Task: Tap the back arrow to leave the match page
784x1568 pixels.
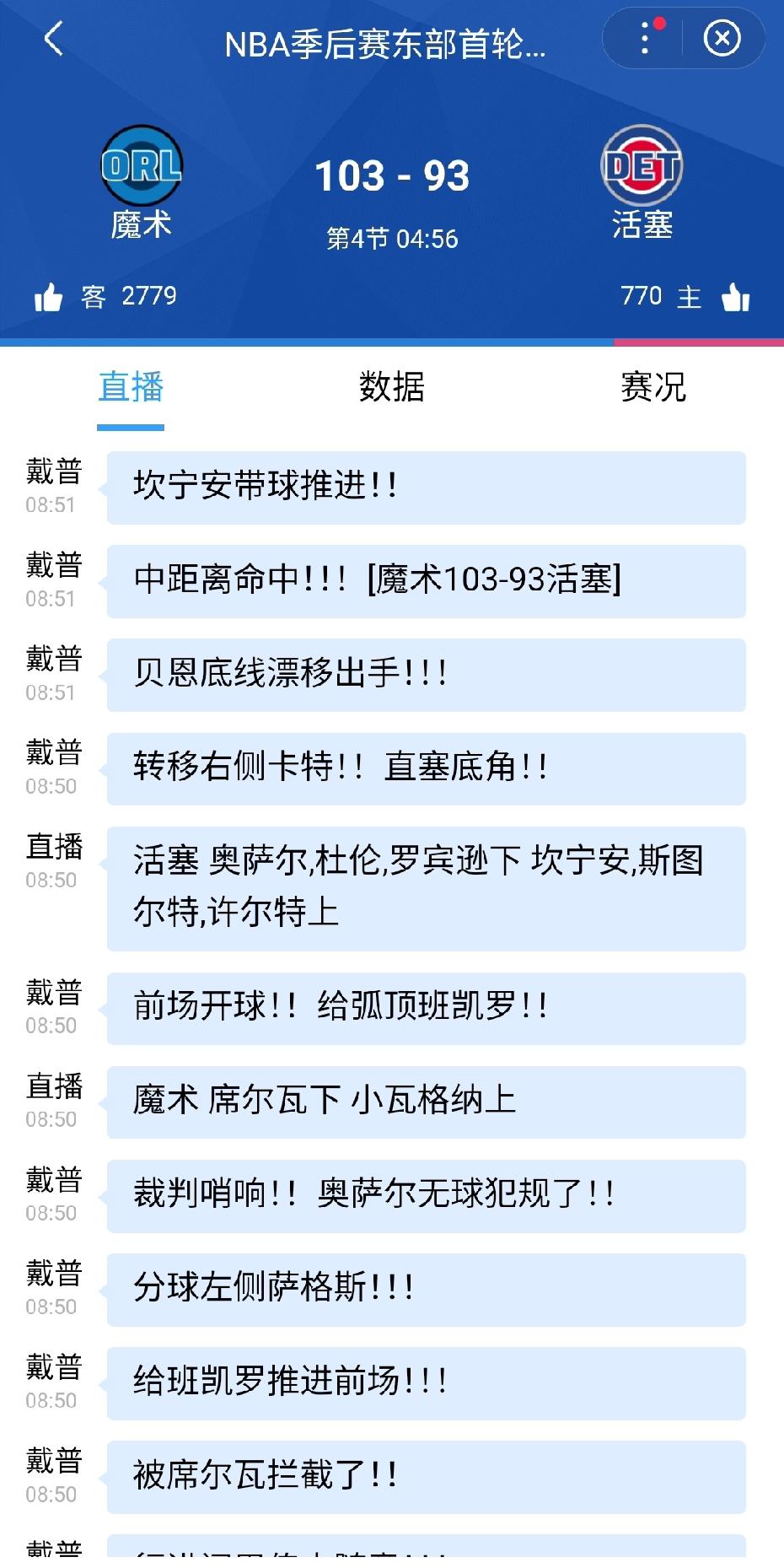Action: pos(54,40)
